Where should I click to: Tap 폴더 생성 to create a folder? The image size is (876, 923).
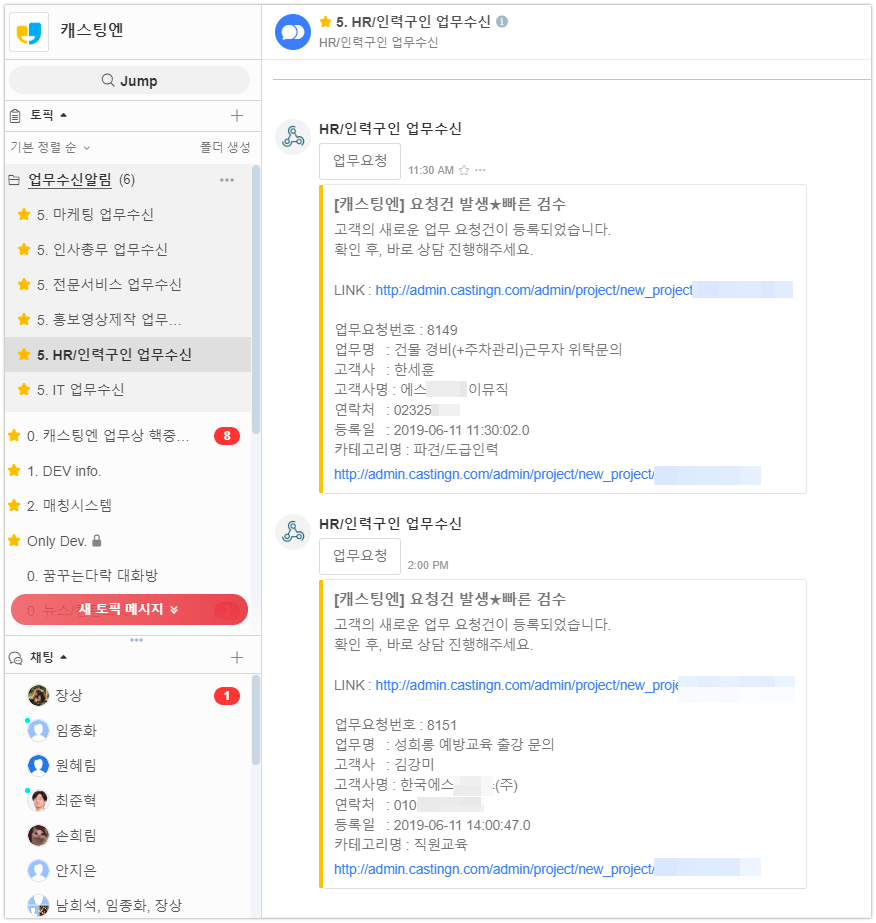click(x=225, y=147)
